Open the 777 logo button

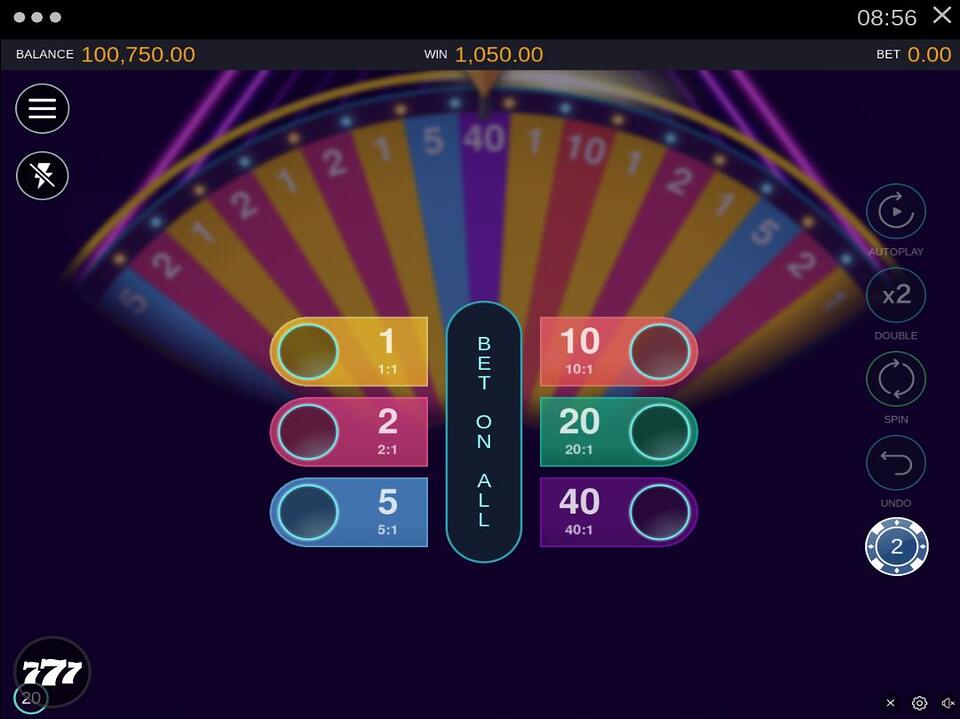52,672
